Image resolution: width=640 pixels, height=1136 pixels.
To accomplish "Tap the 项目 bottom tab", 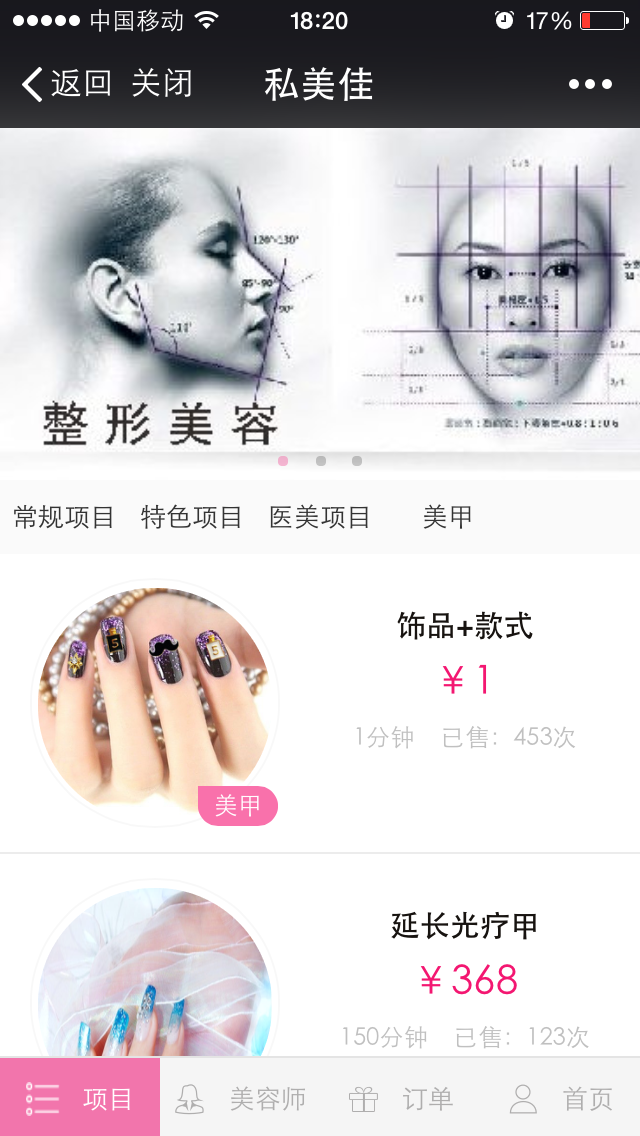I will 80,1098.
